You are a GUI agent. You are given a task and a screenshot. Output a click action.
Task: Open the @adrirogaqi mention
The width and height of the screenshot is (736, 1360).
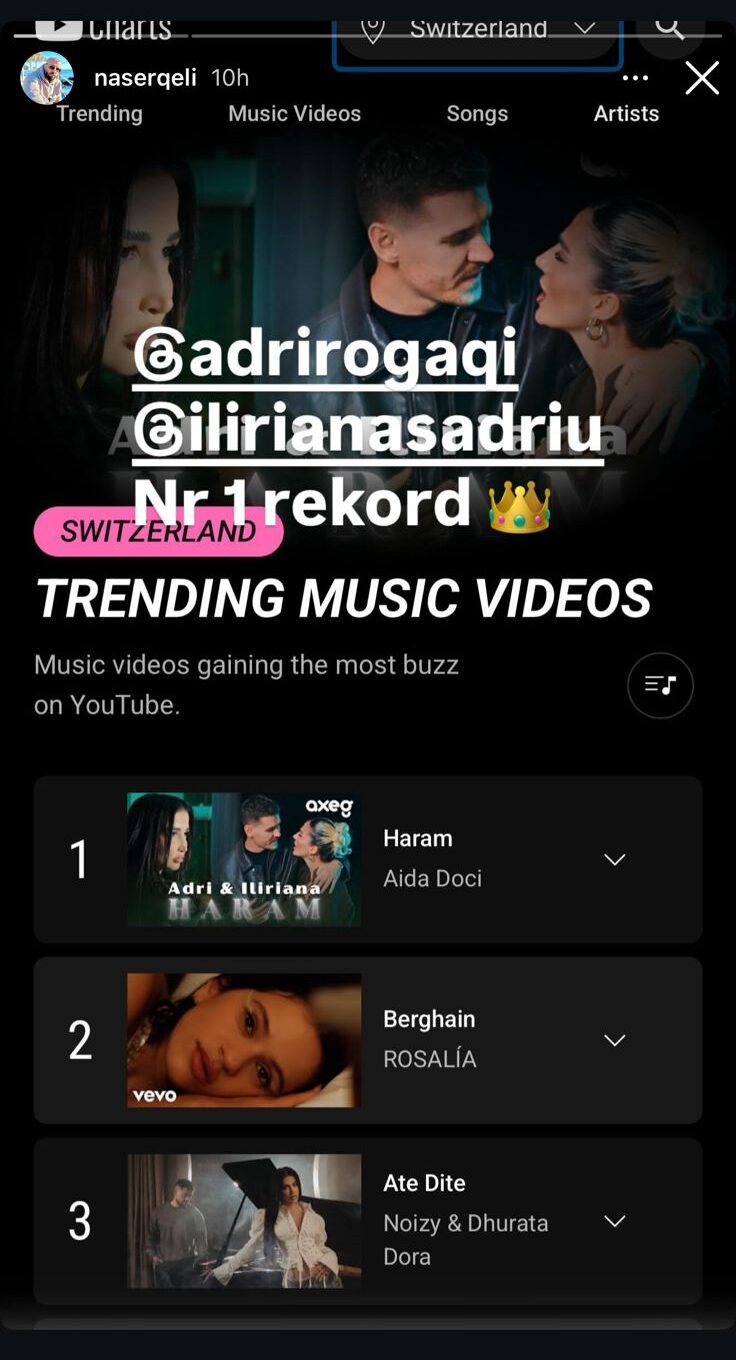326,357
